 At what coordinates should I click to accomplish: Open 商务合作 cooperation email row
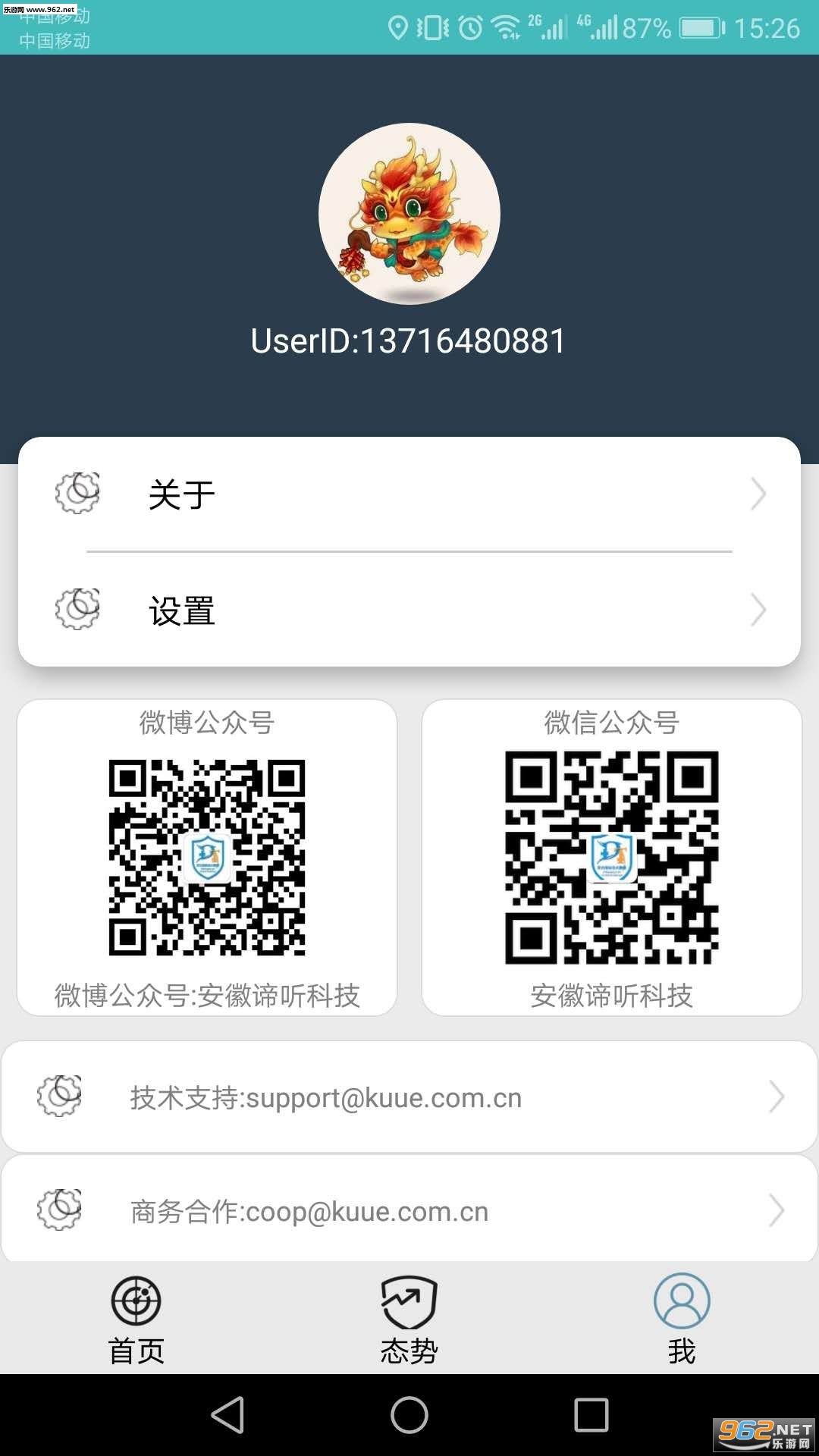point(409,1211)
